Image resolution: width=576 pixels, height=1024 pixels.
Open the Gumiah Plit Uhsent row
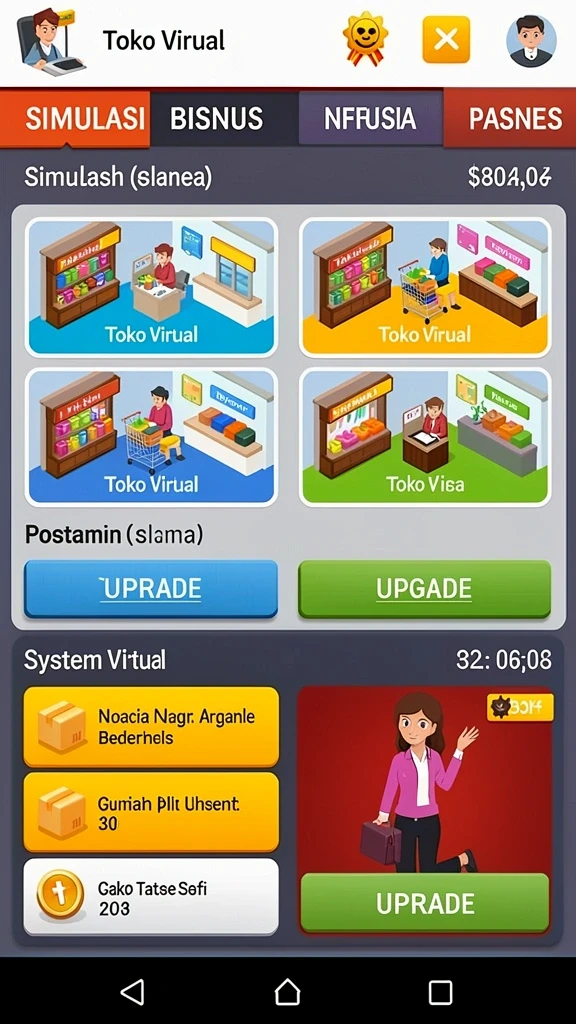[x=151, y=812]
